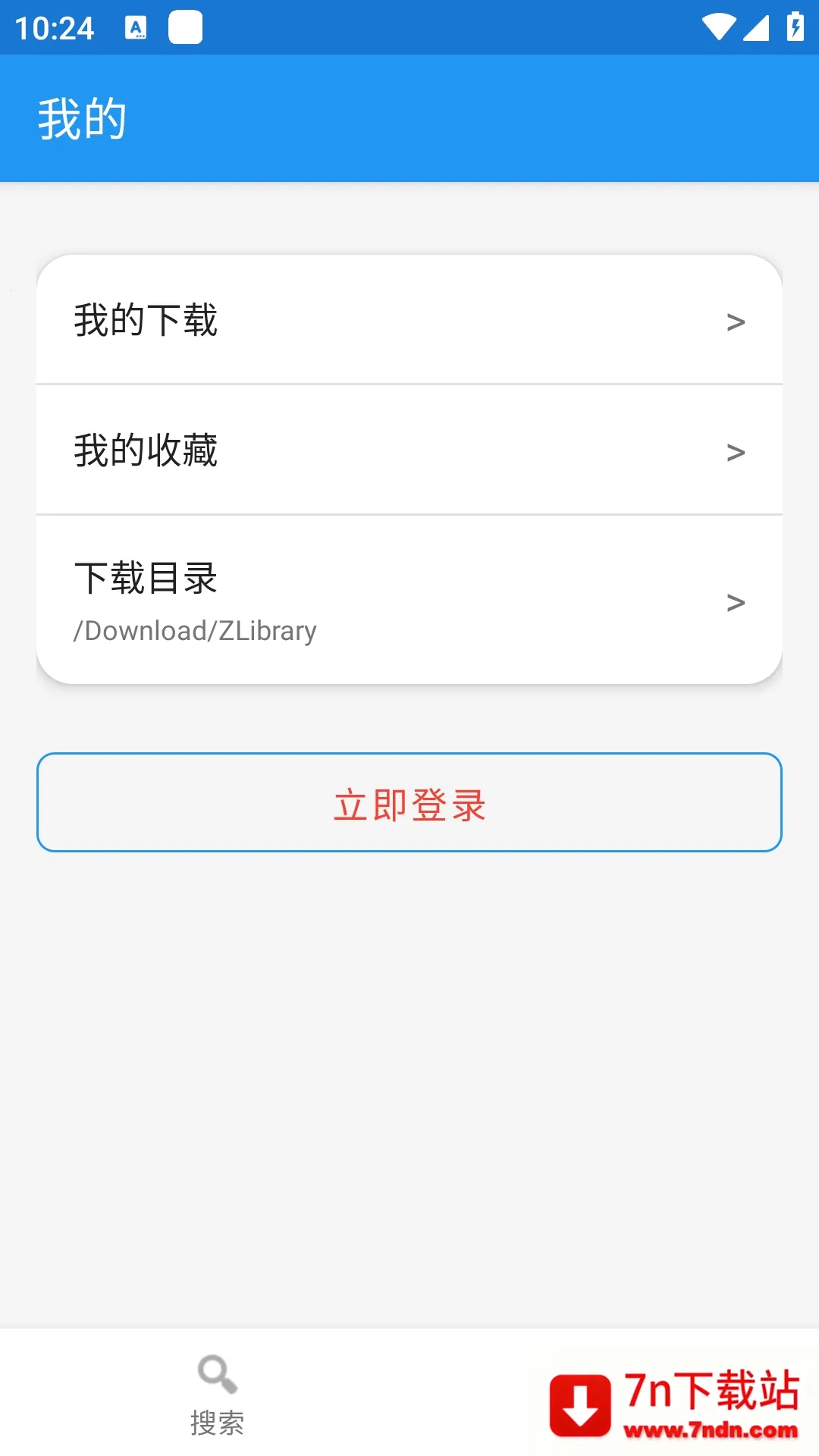
Task: Click the /Download/ZLibrary path text
Action: [x=195, y=630]
